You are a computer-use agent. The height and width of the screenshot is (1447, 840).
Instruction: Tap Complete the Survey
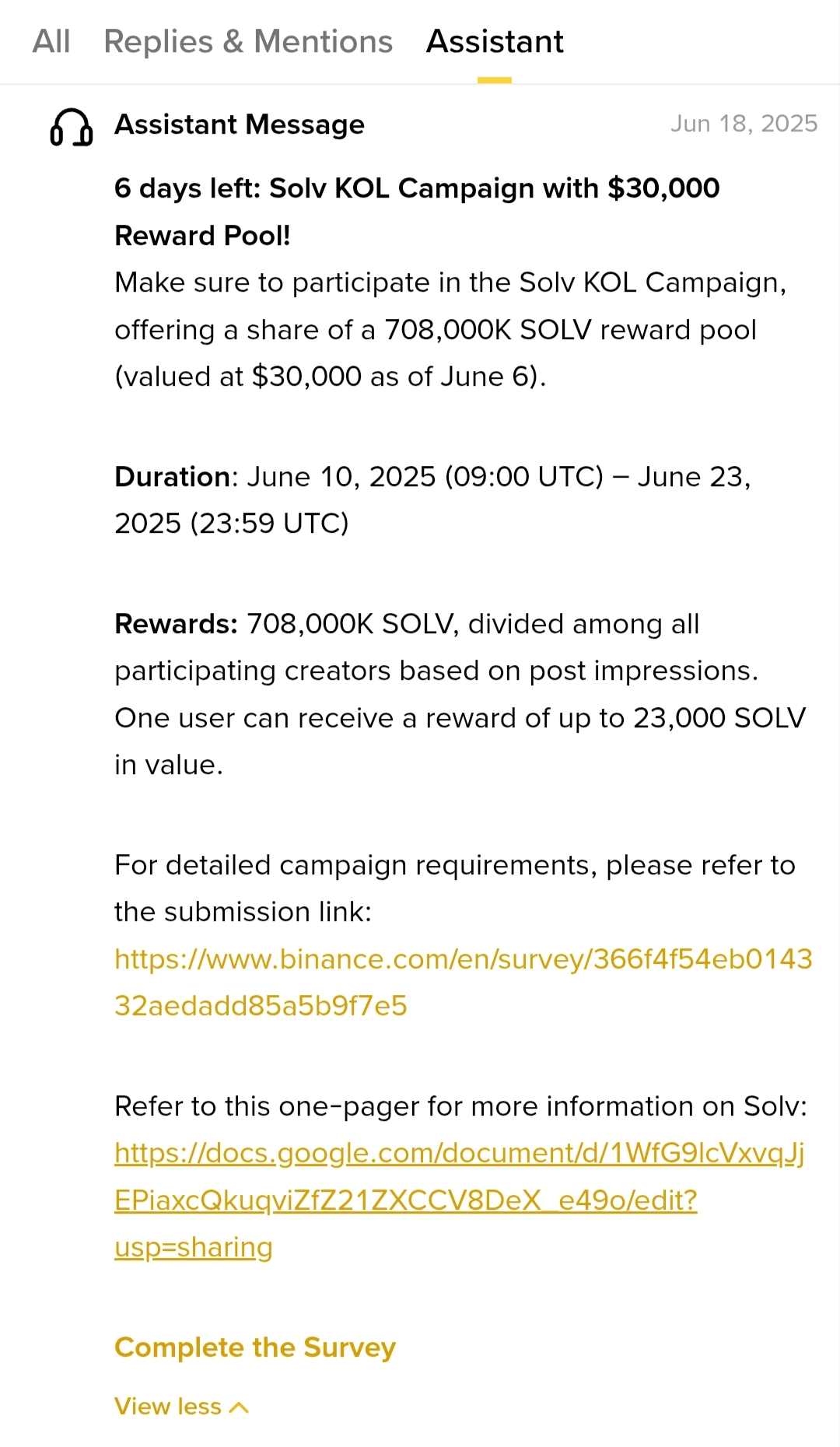(255, 1347)
